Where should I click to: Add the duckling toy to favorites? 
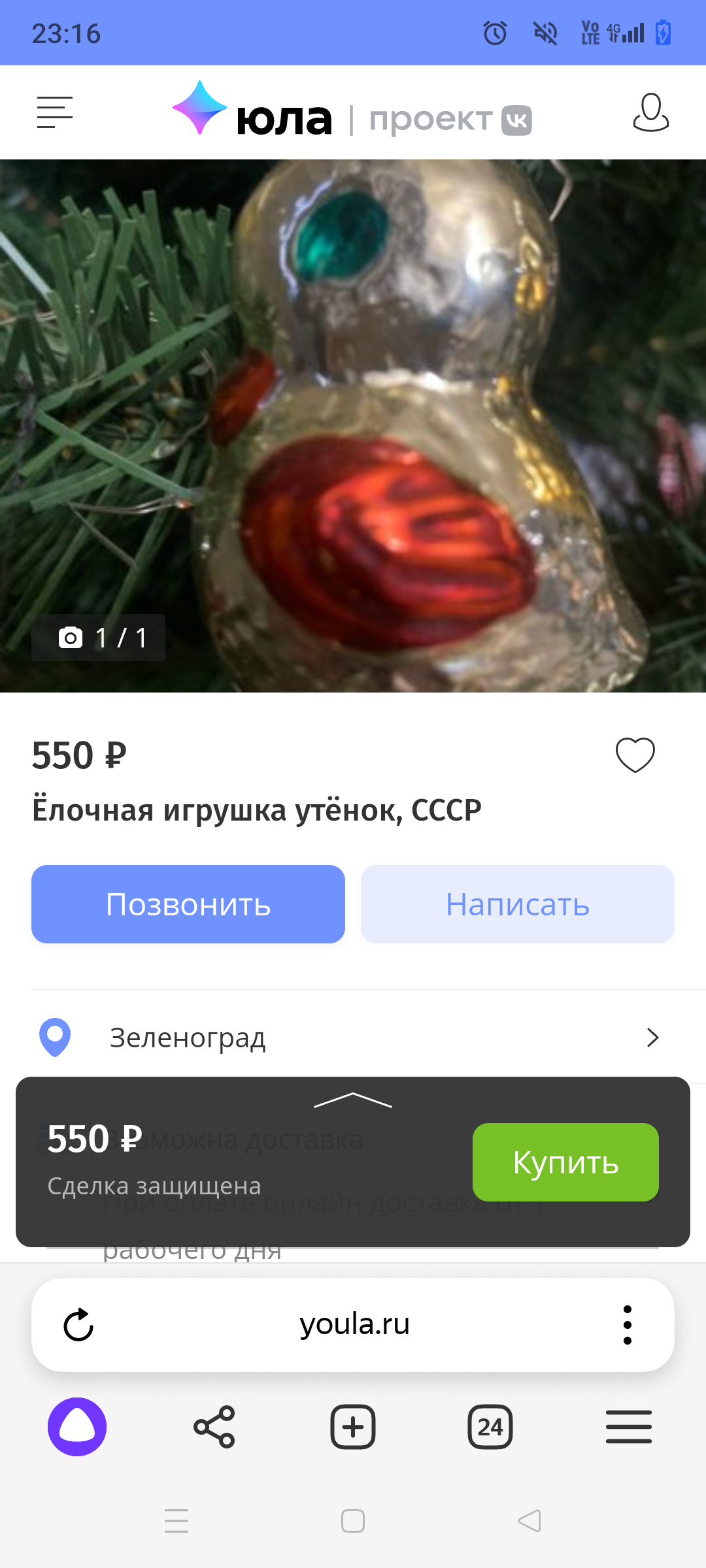coord(635,755)
